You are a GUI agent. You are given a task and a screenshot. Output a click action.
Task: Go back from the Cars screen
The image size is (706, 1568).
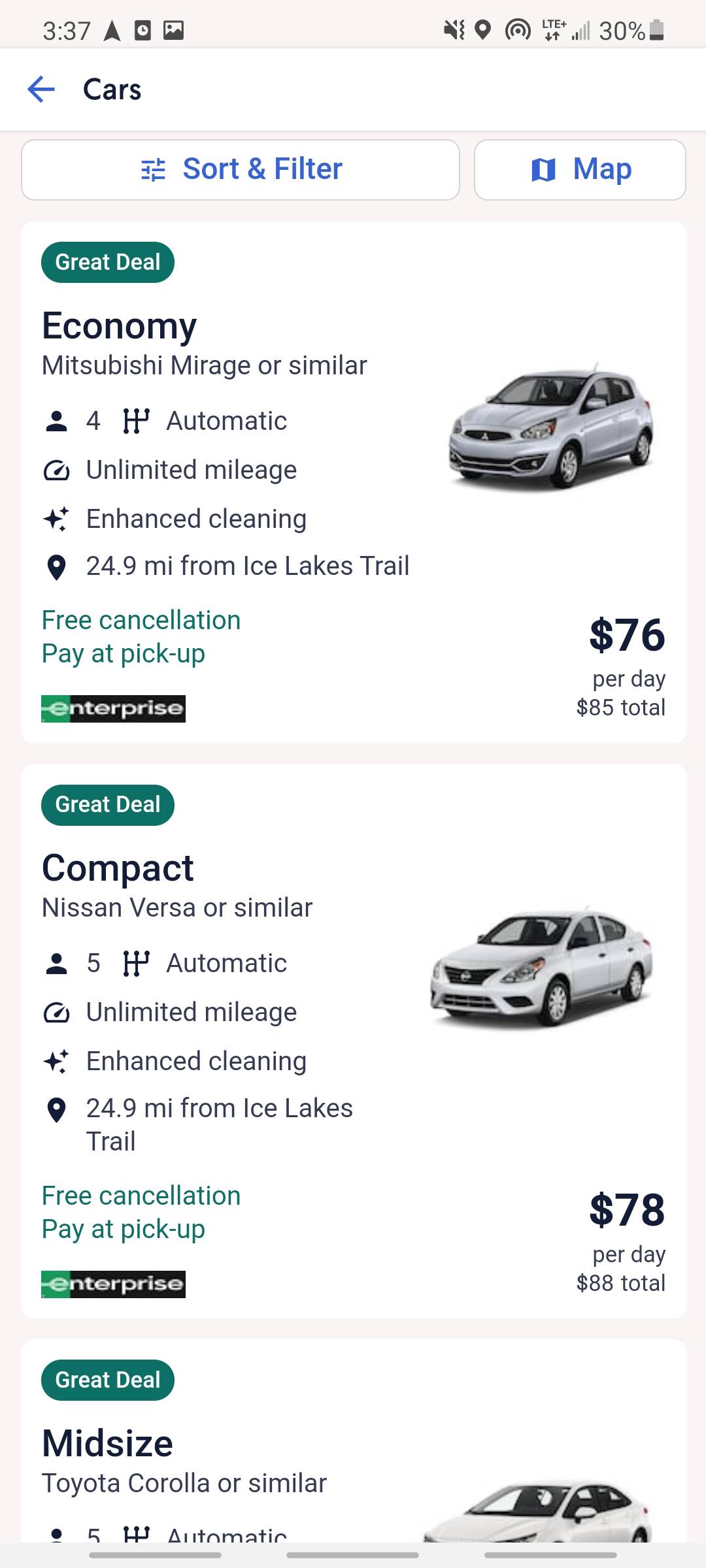pos(41,90)
